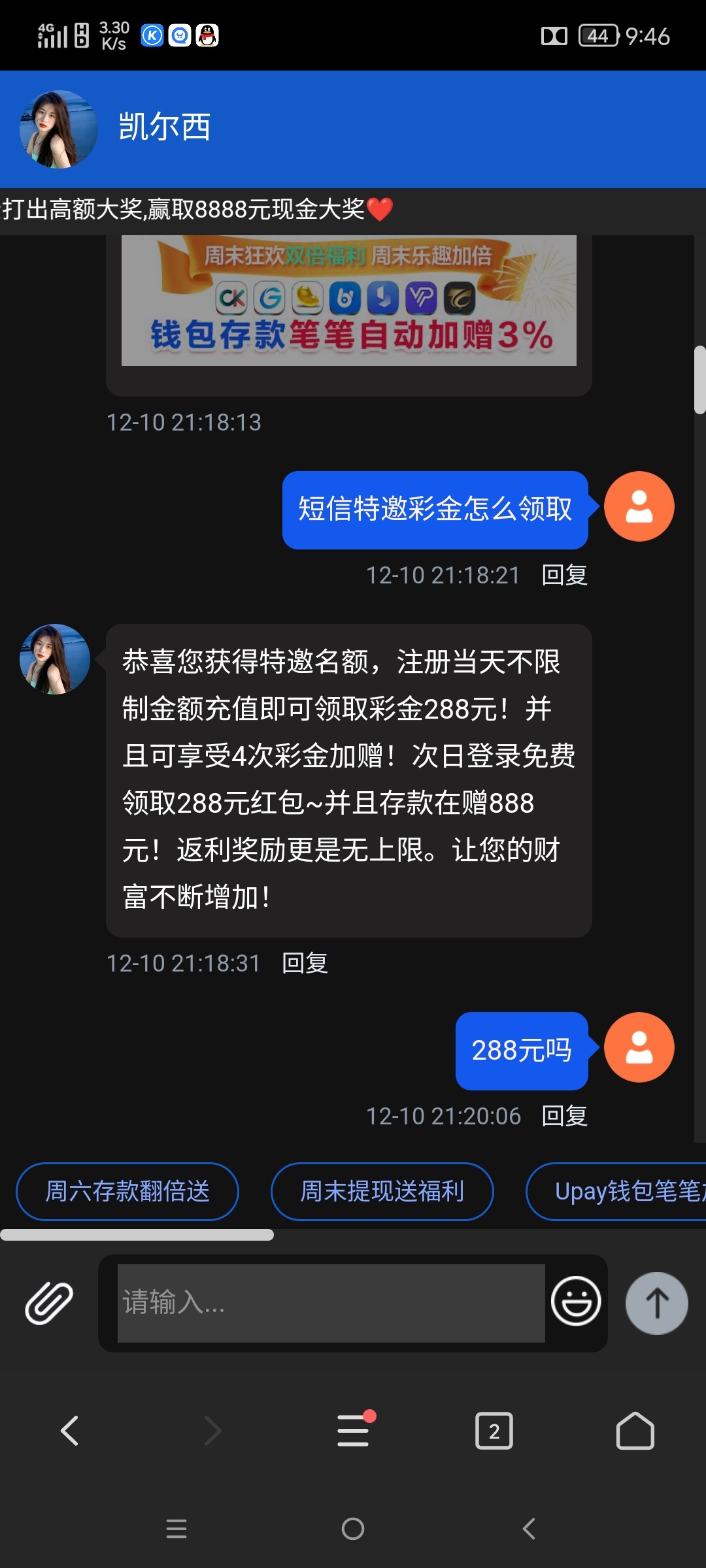Tap 回复 under the 288元吗 message
The height and width of the screenshot is (1568, 706).
(x=564, y=1116)
